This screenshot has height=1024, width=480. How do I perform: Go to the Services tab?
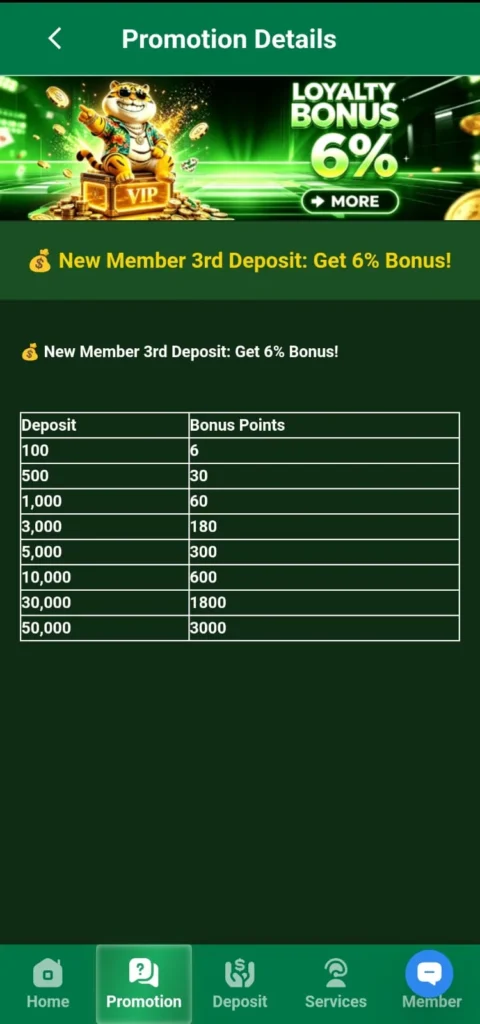click(336, 984)
